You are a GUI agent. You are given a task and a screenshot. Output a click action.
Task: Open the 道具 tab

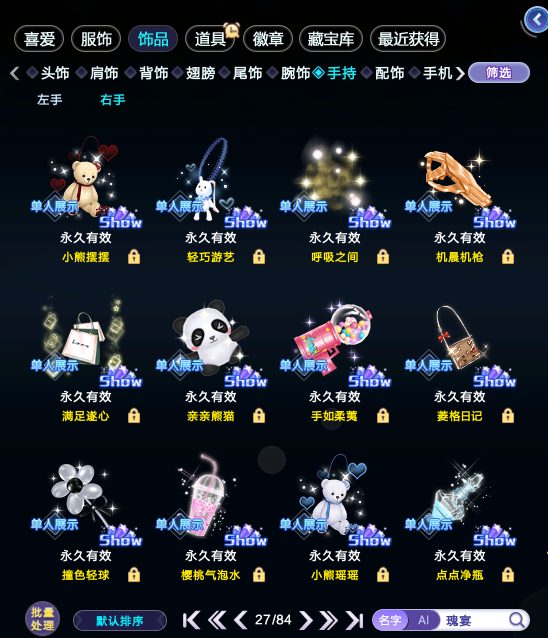click(210, 39)
